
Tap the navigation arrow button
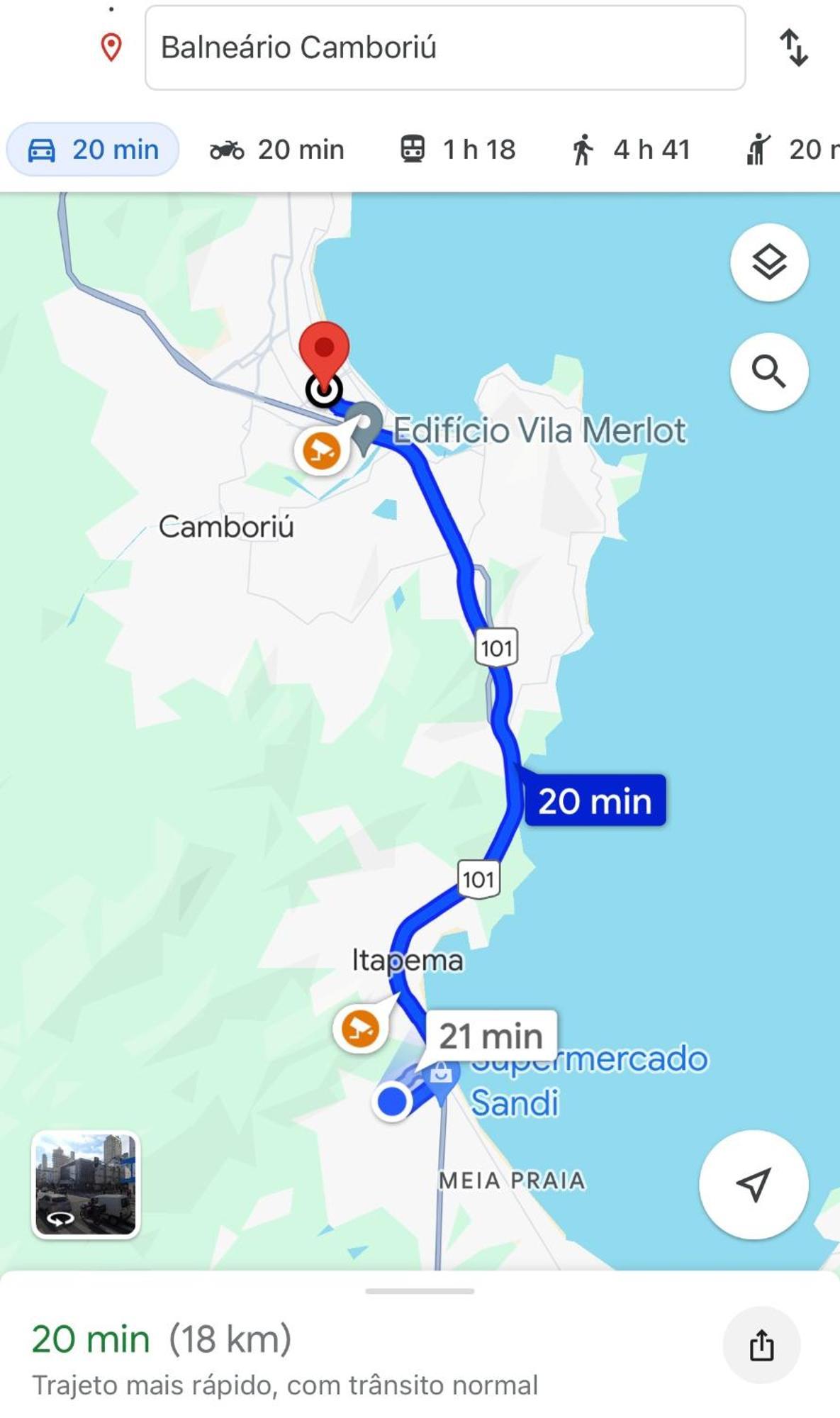[753, 1184]
